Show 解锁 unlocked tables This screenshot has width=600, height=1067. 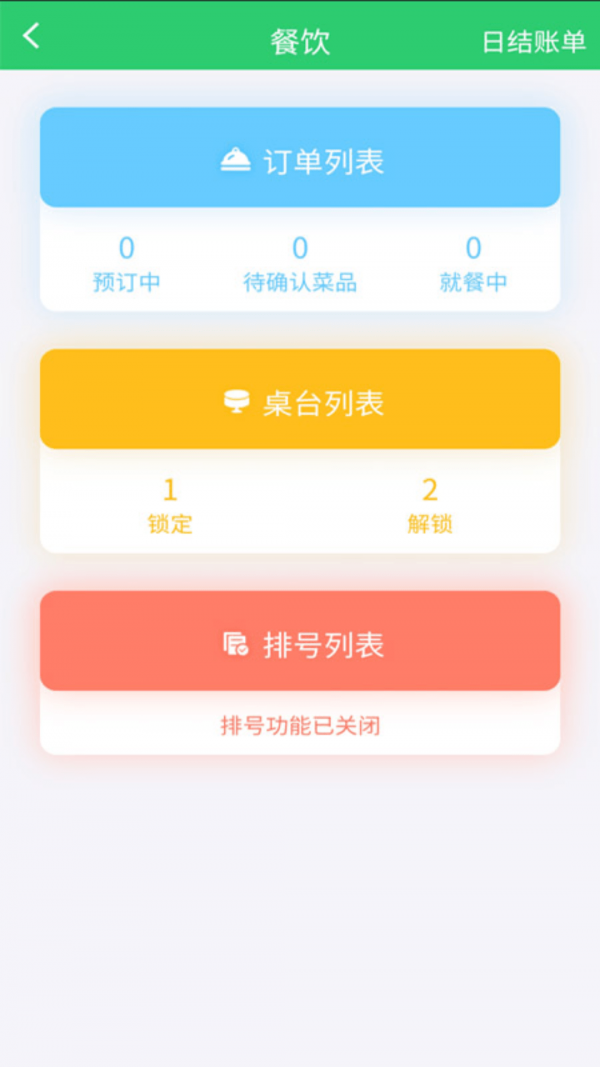pos(430,505)
